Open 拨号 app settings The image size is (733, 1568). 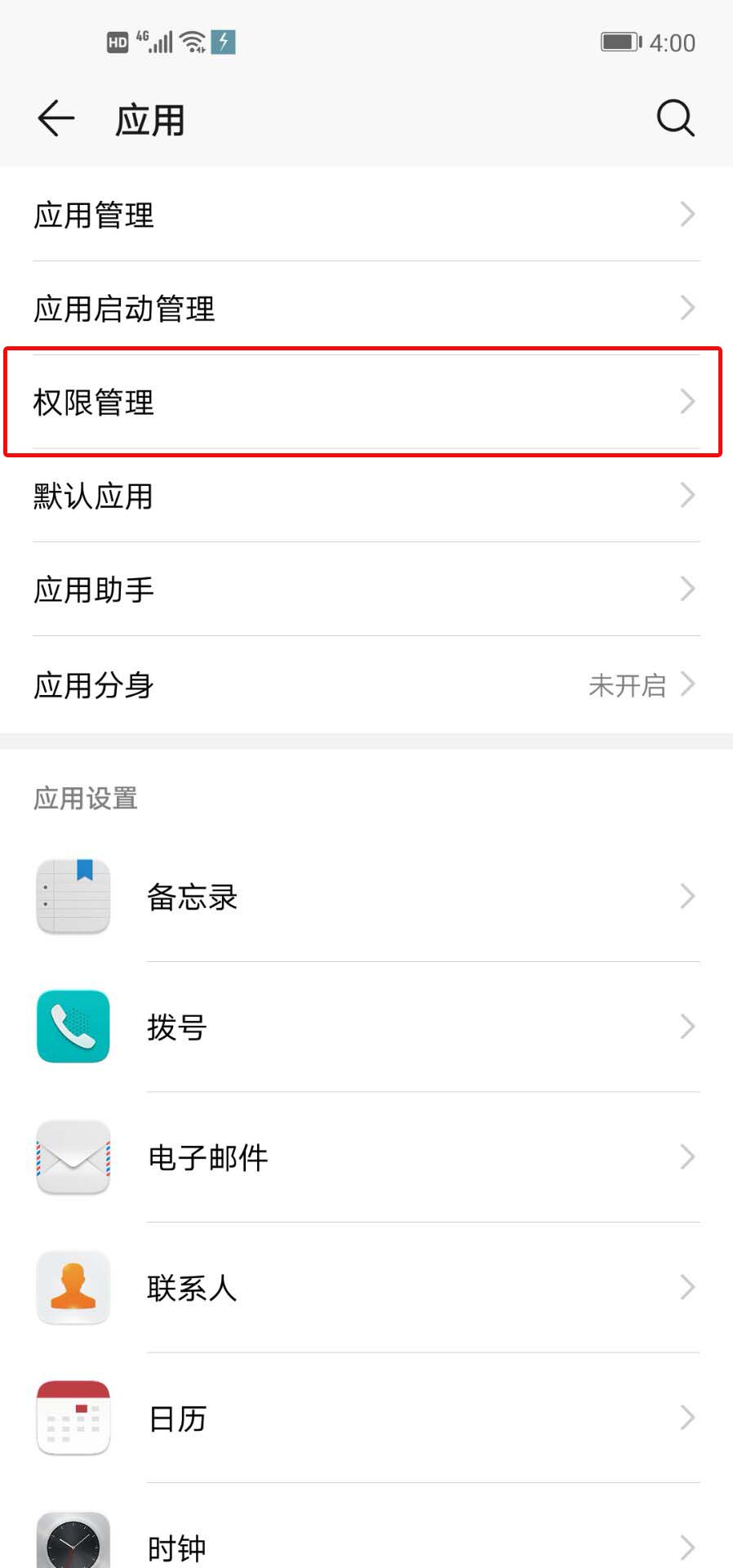(x=366, y=1027)
